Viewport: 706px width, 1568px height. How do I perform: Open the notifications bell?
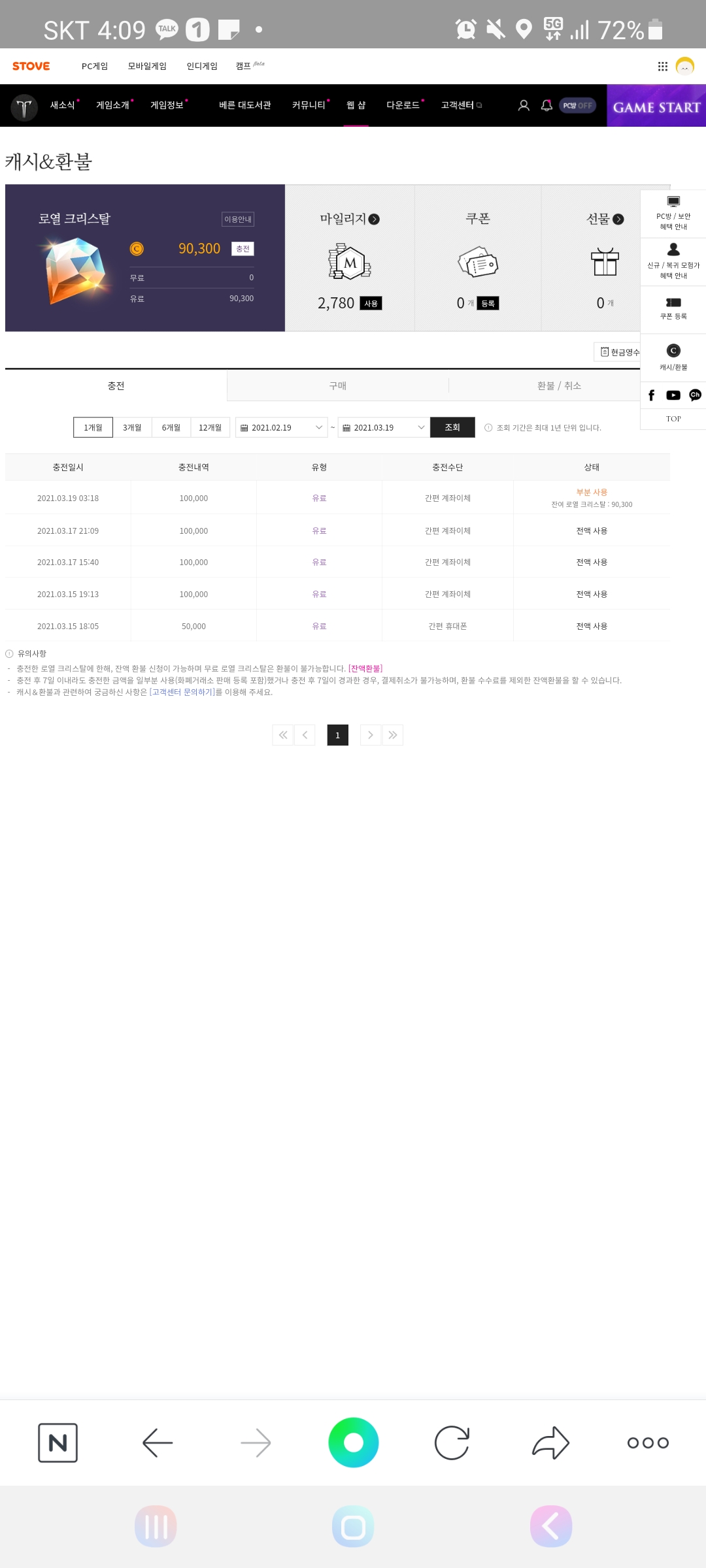[x=546, y=105]
